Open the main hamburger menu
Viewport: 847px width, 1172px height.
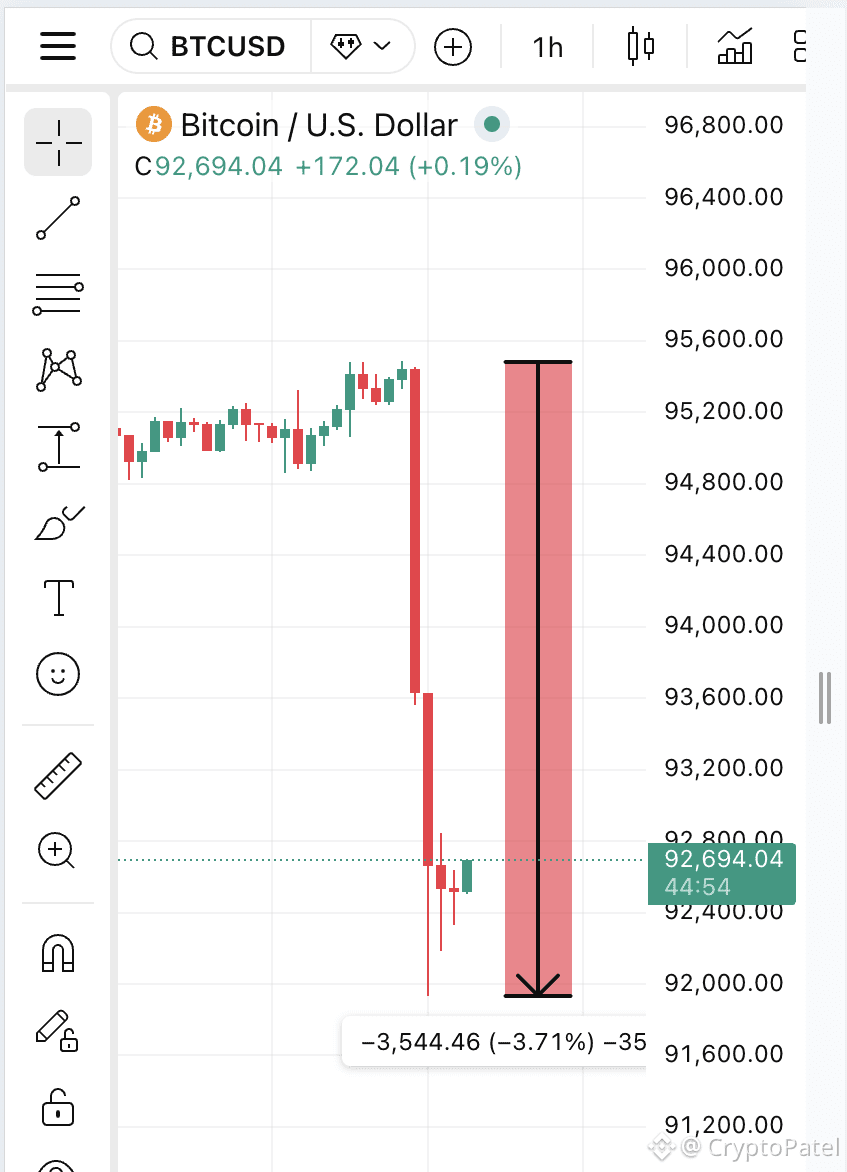pyautogui.click(x=57, y=46)
